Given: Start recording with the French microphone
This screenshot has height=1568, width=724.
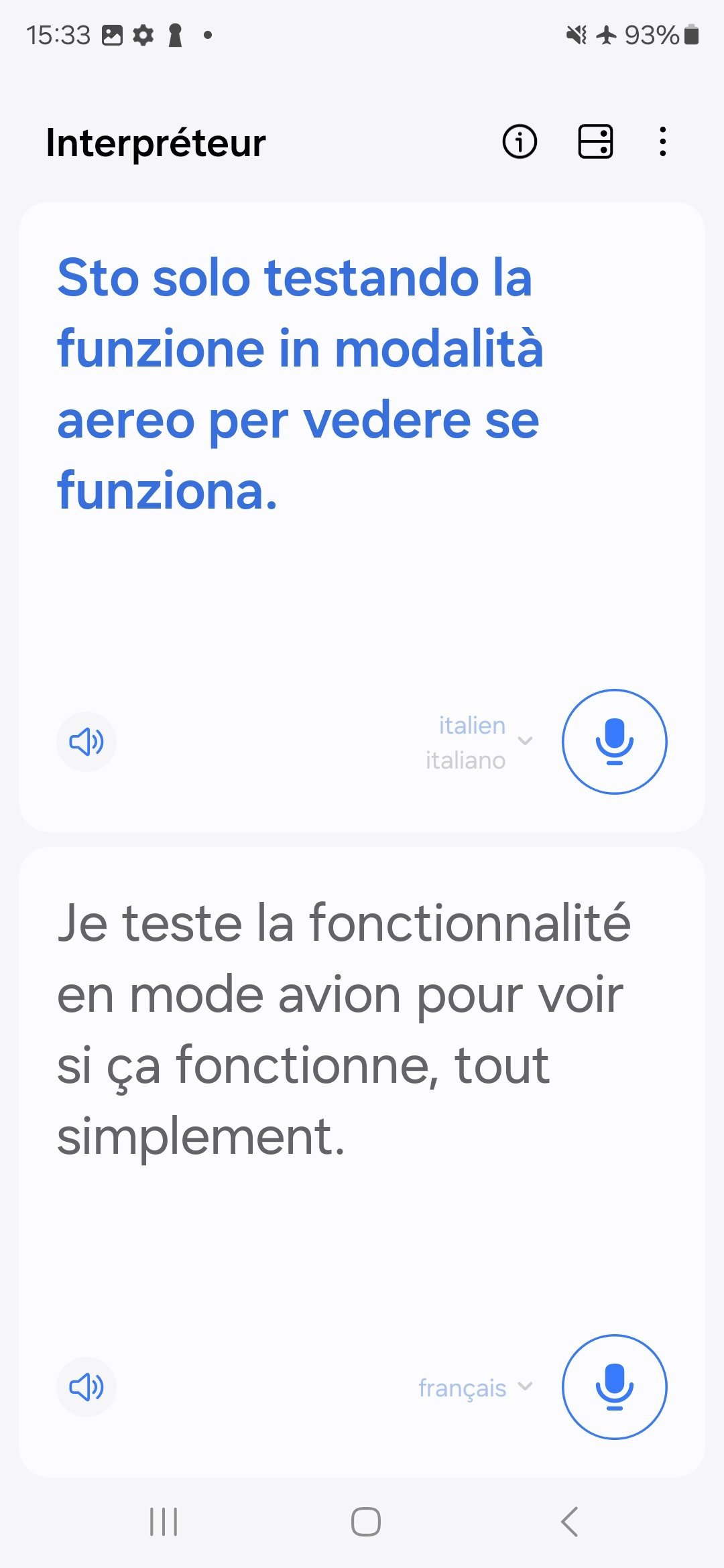Looking at the screenshot, I should [x=614, y=1387].
